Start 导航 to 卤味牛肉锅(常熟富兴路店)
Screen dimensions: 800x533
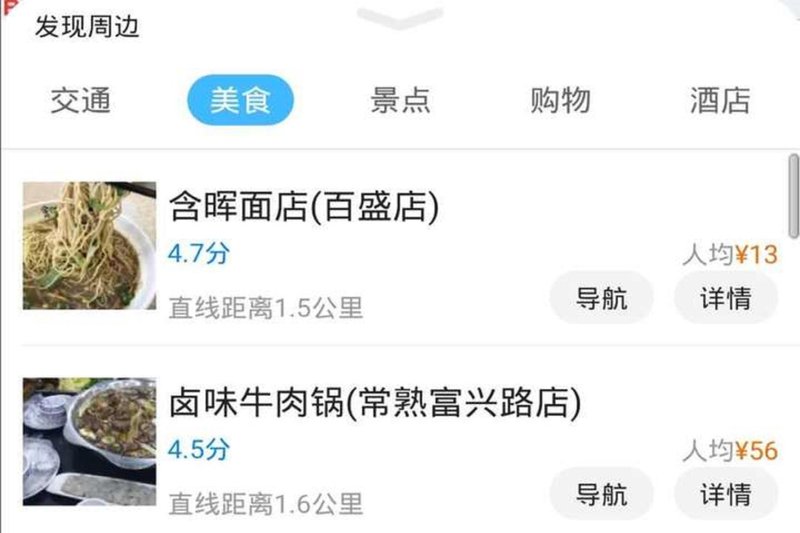[602, 493]
